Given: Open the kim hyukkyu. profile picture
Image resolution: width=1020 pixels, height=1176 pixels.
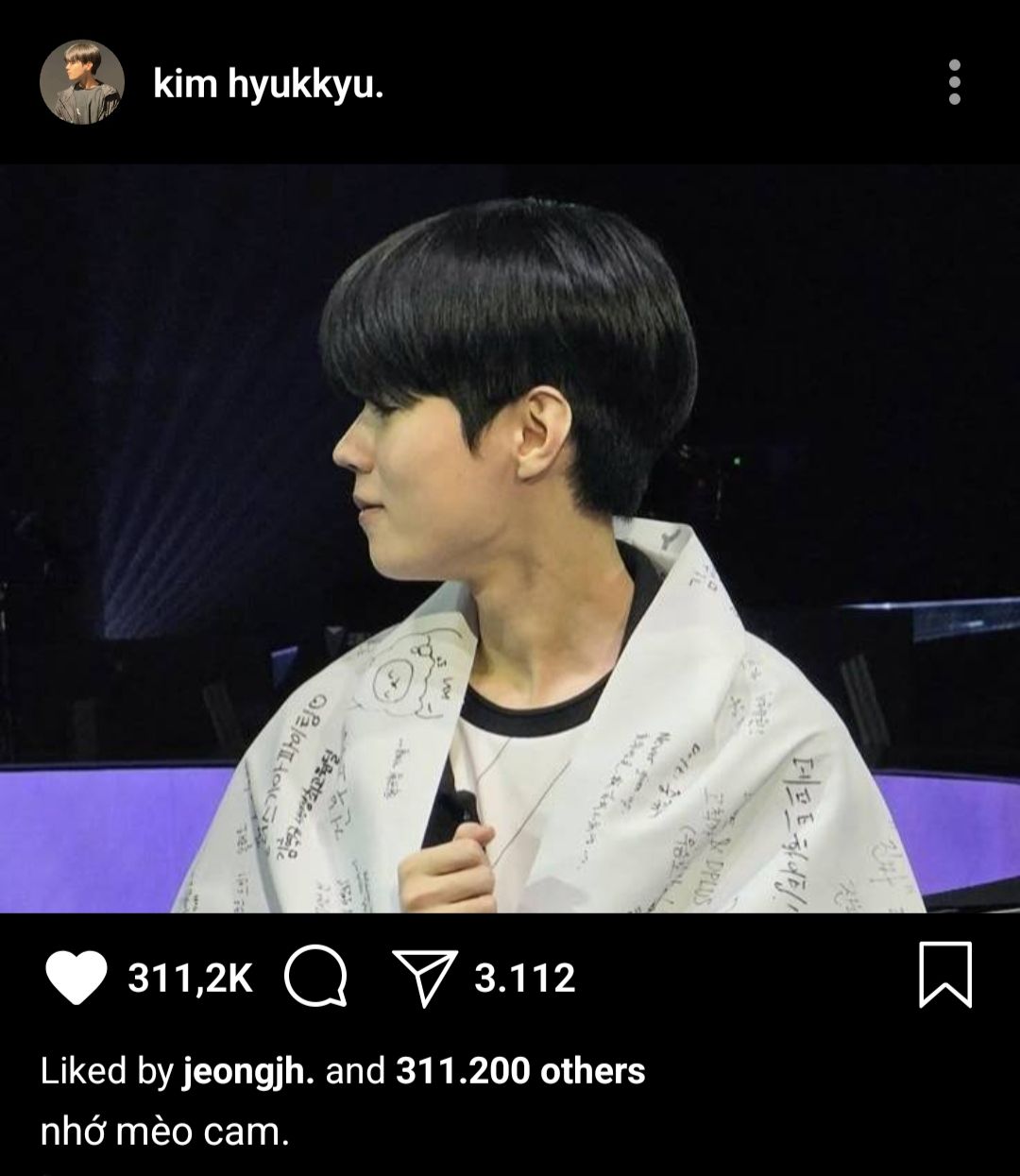Looking at the screenshot, I should coord(82,82).
